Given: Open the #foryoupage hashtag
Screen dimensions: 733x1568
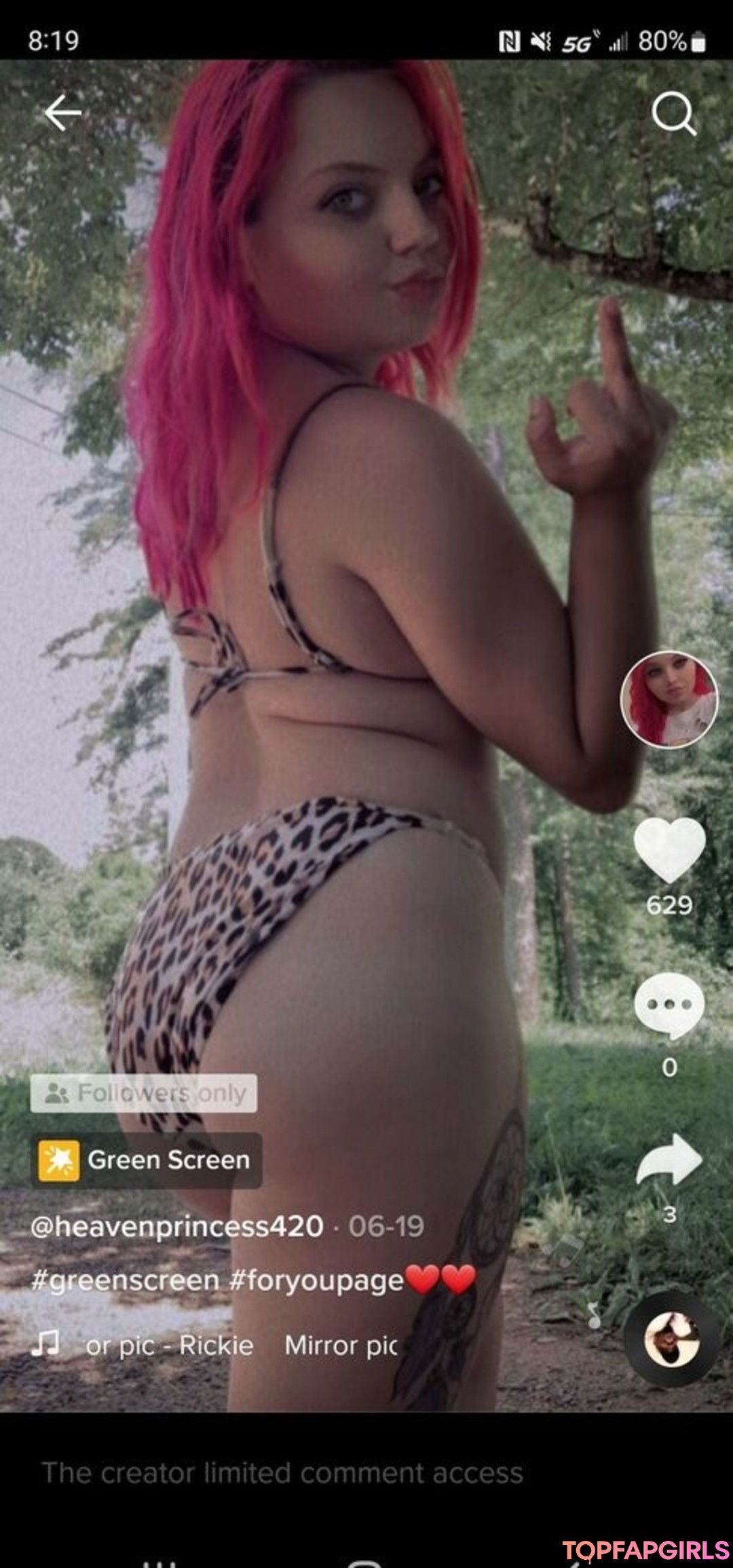Looking at the screenshot, I should (x=316, y=1280).
